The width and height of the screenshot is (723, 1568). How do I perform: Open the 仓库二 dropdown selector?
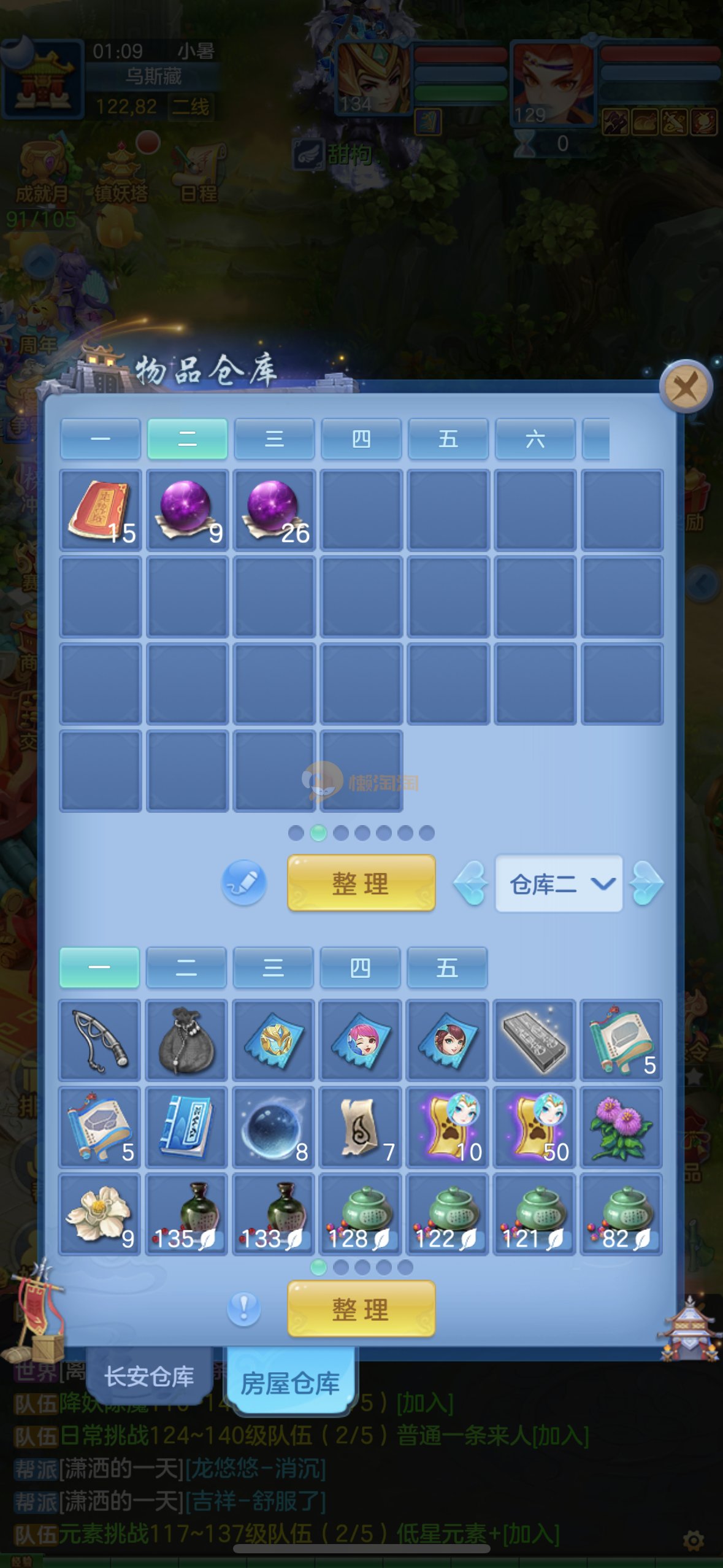pyautogui.click(x=559, y=883)
